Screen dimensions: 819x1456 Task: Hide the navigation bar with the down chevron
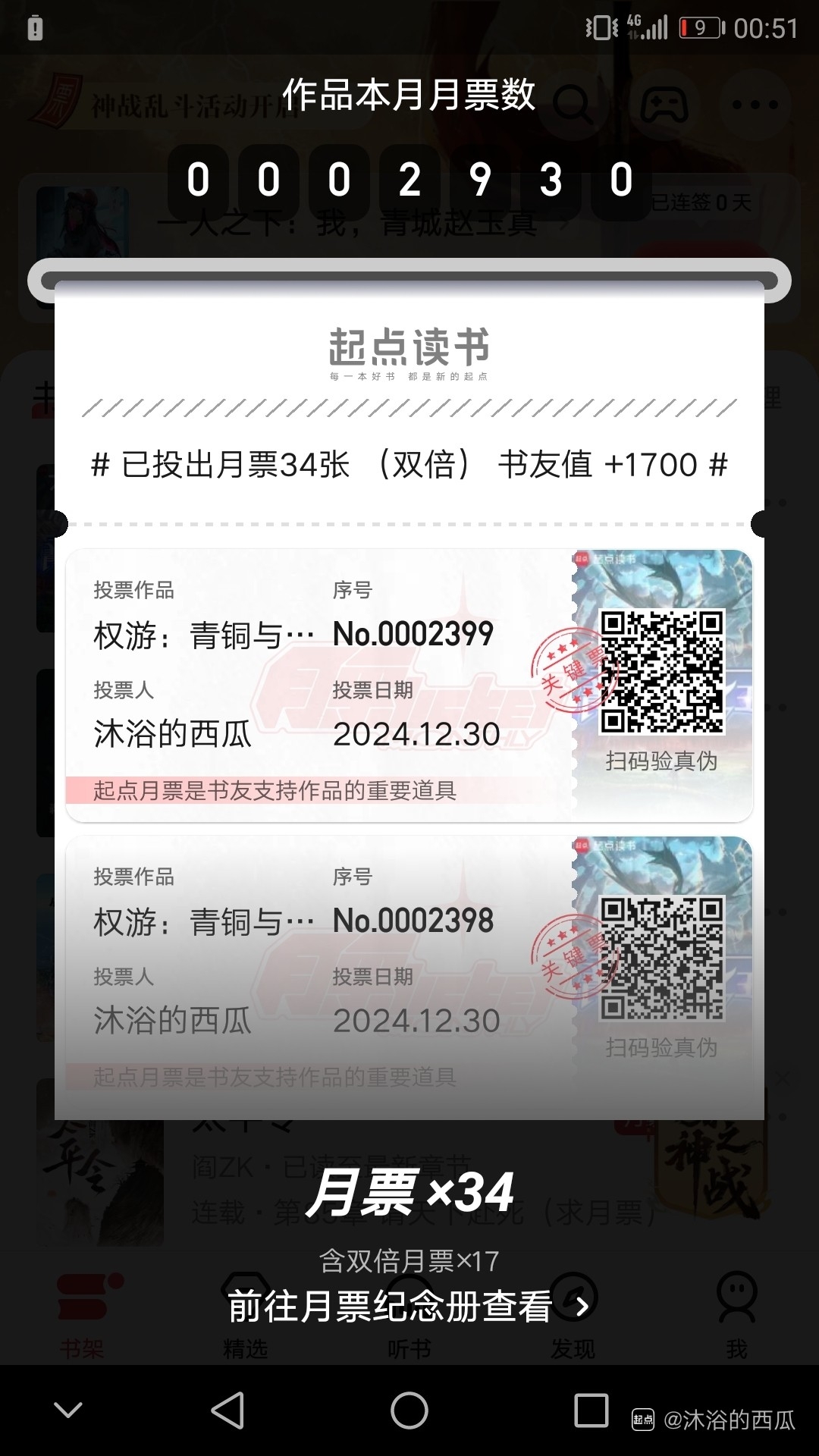[68, 1410]
